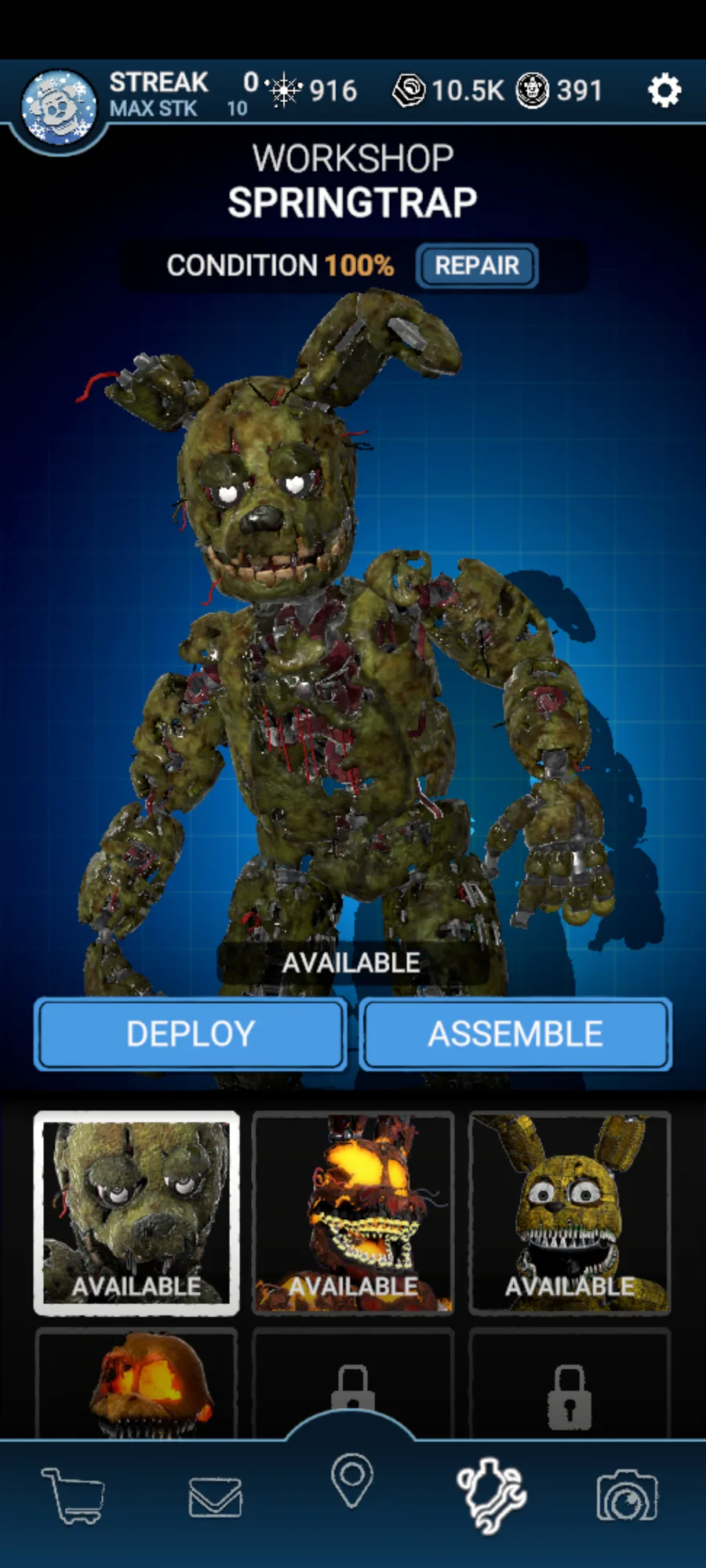
Task: Open the mail inbox tab
Action: click(x=215, y=1496)
